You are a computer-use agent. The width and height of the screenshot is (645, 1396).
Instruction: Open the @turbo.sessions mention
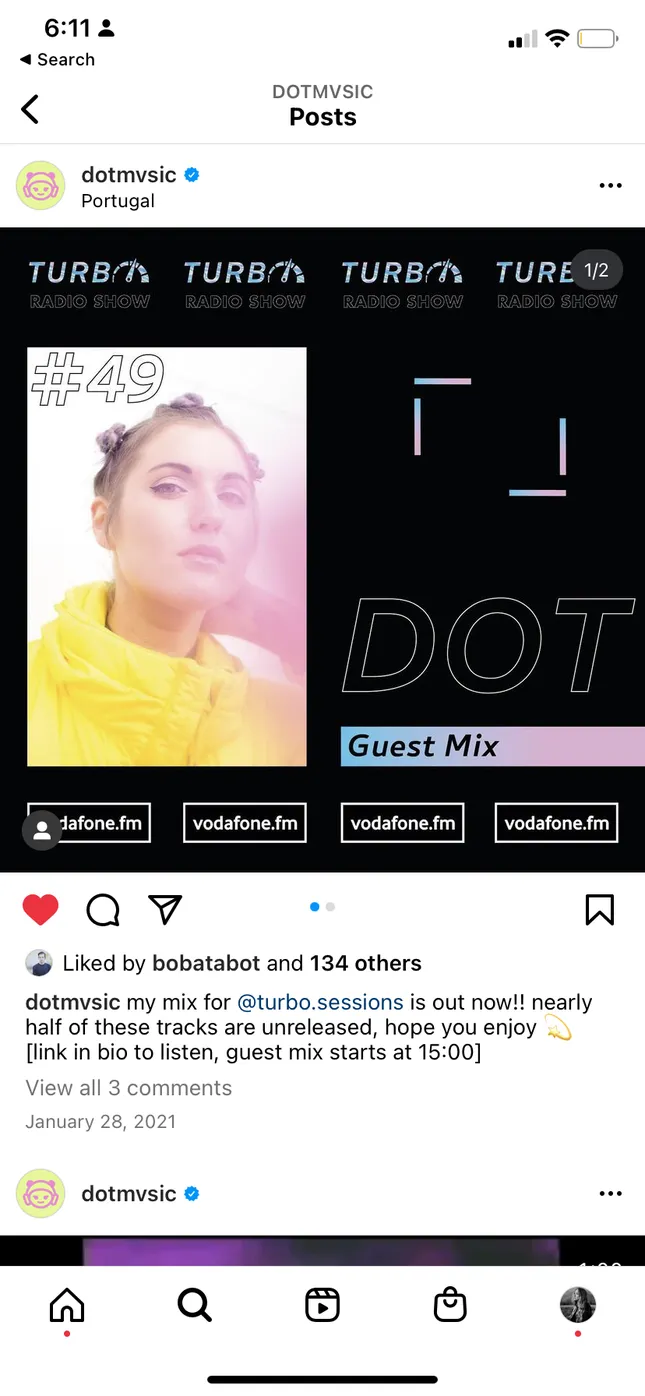[320, 1002]
